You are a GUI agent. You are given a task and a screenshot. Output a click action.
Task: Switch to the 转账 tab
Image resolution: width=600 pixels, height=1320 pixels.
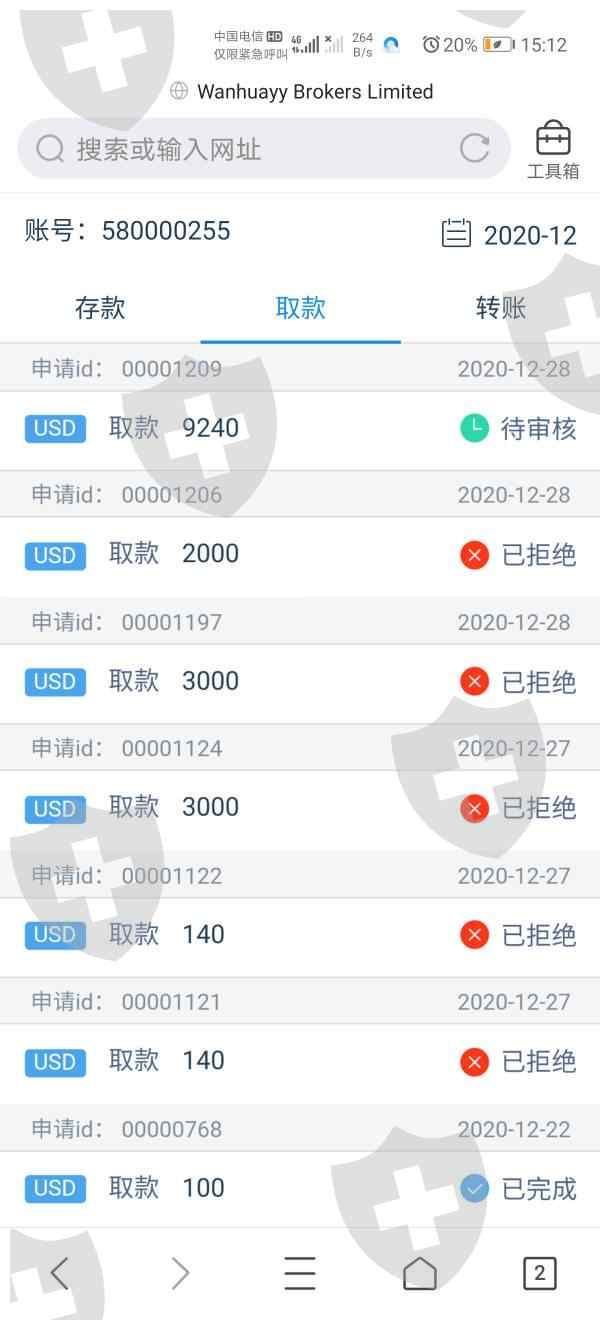coord(500,308)
